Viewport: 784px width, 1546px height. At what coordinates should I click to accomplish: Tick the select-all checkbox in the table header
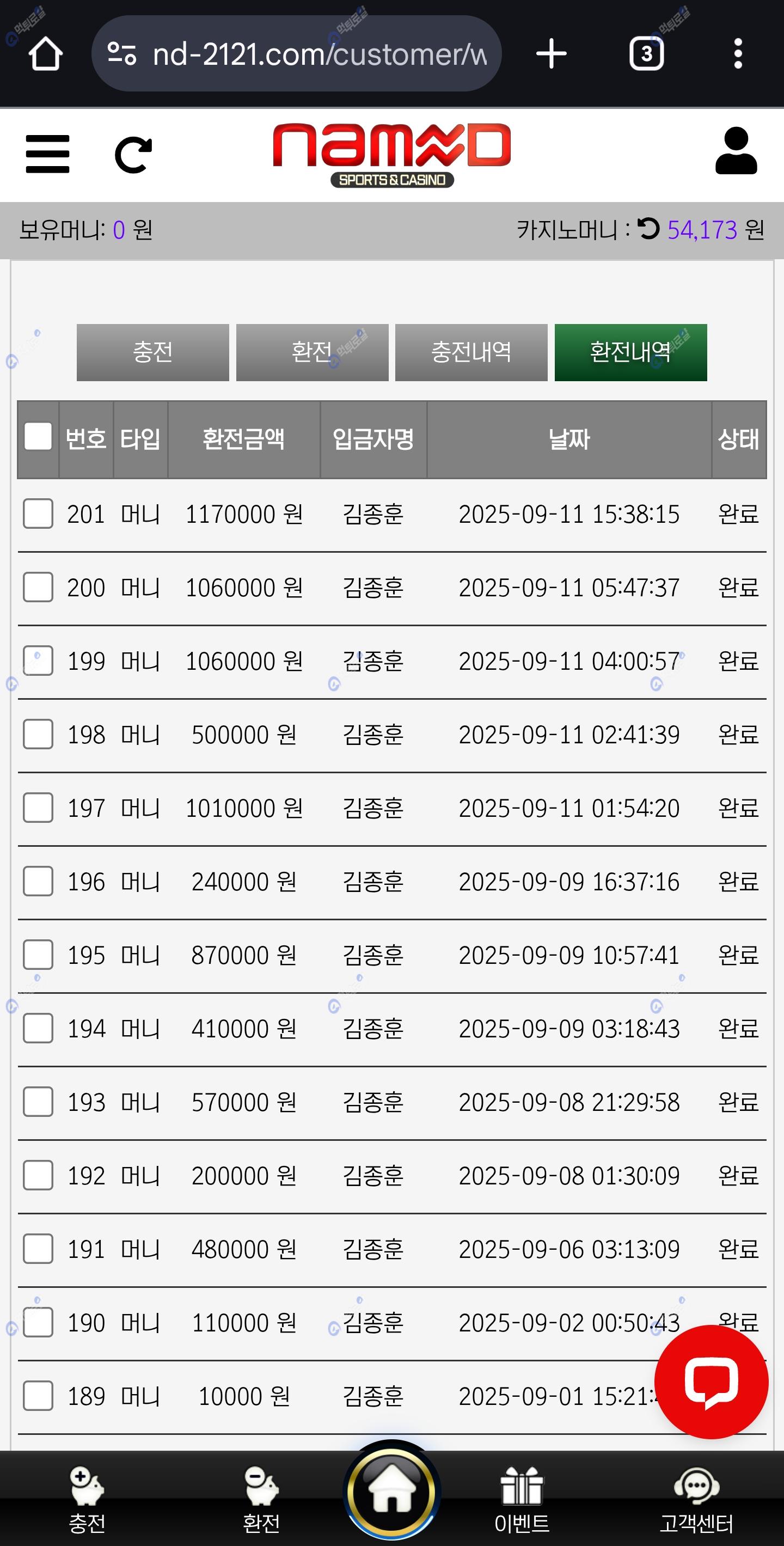click(x=38, y=436)
